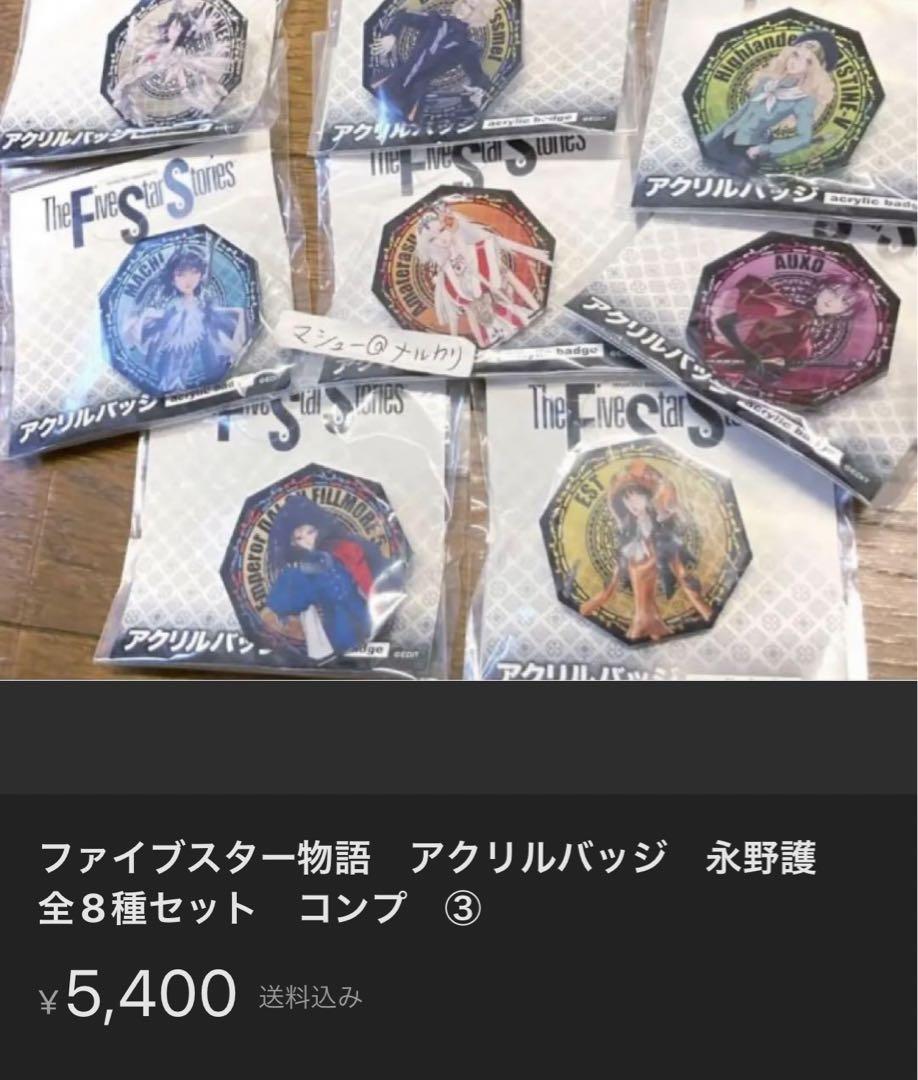The image size is (918, 1080).
Task: Open the acrylic badge product photo
Action: pyautogui.click(x=459, y=340)
